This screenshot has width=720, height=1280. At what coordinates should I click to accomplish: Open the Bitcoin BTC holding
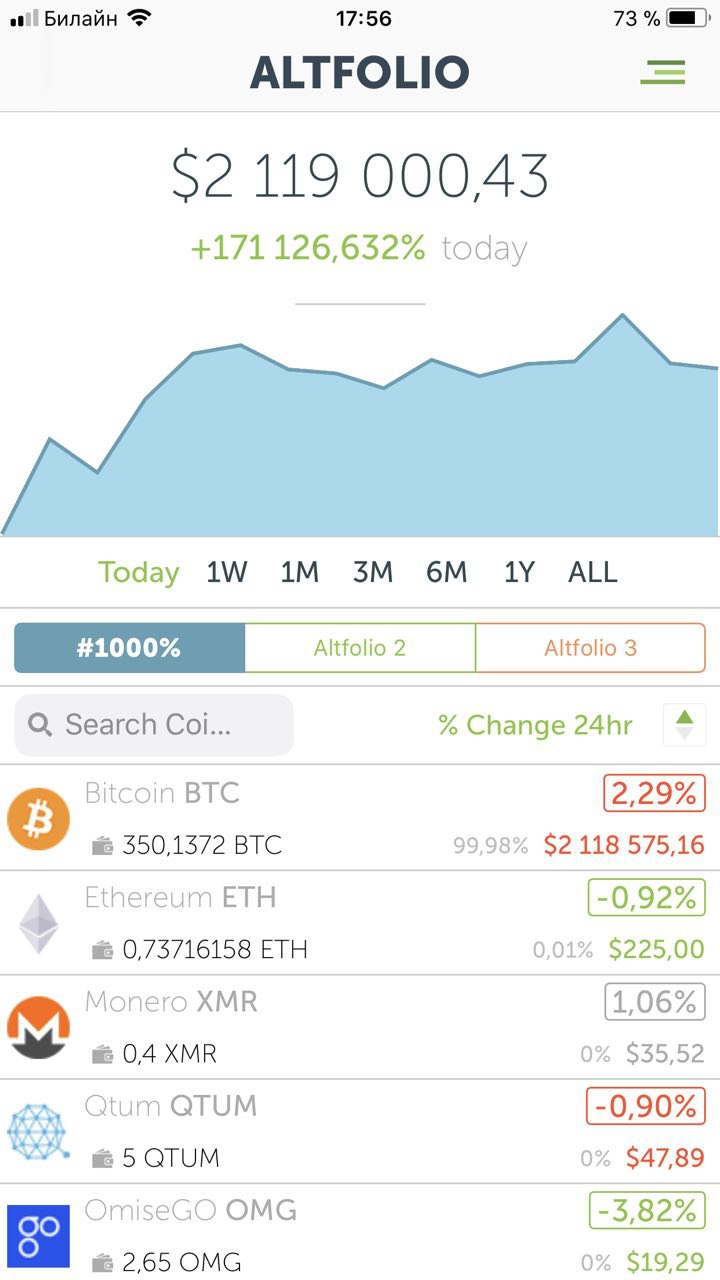point(360,819)
